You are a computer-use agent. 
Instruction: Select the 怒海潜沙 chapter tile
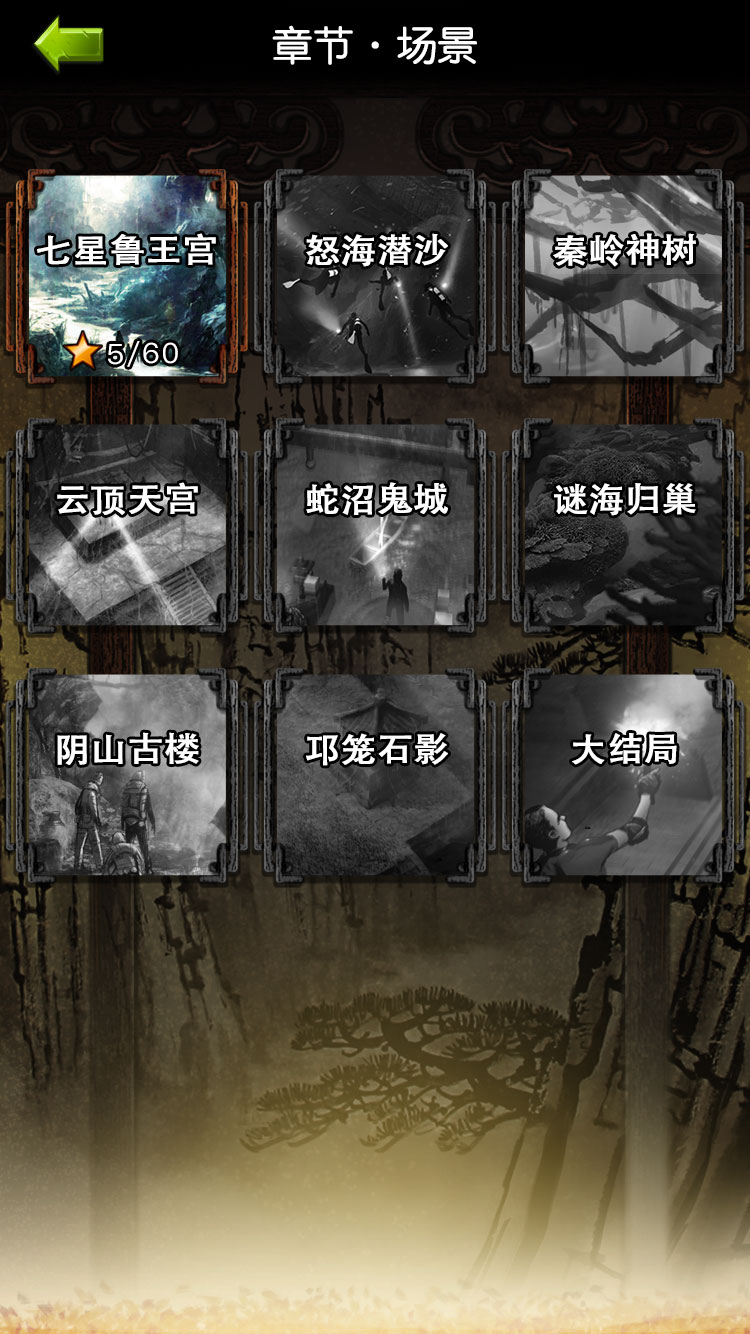tap(375, 275)
